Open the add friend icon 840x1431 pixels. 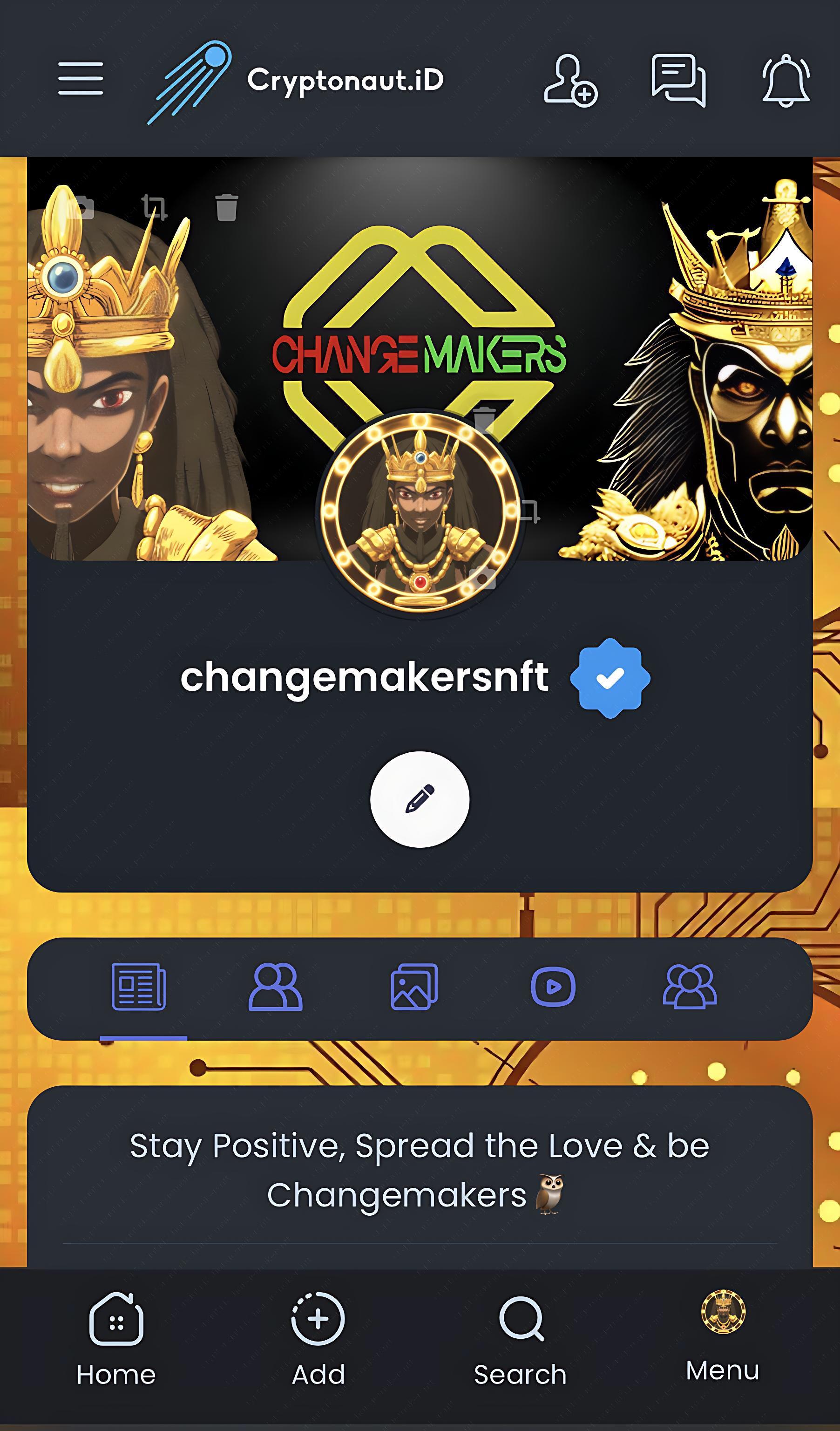click(x=570, y=80)
